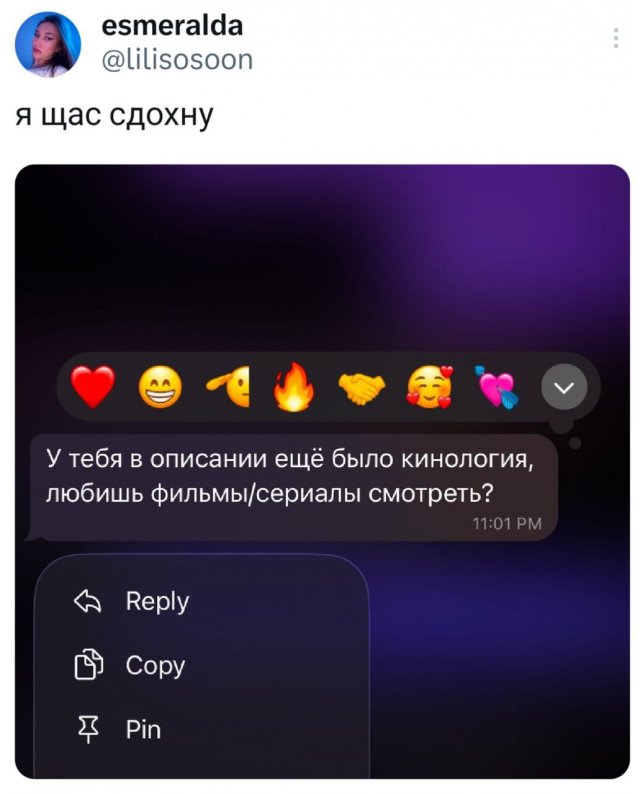Open esmeralda's profile avatar
The image size is (640, 794).
(49, 45)
